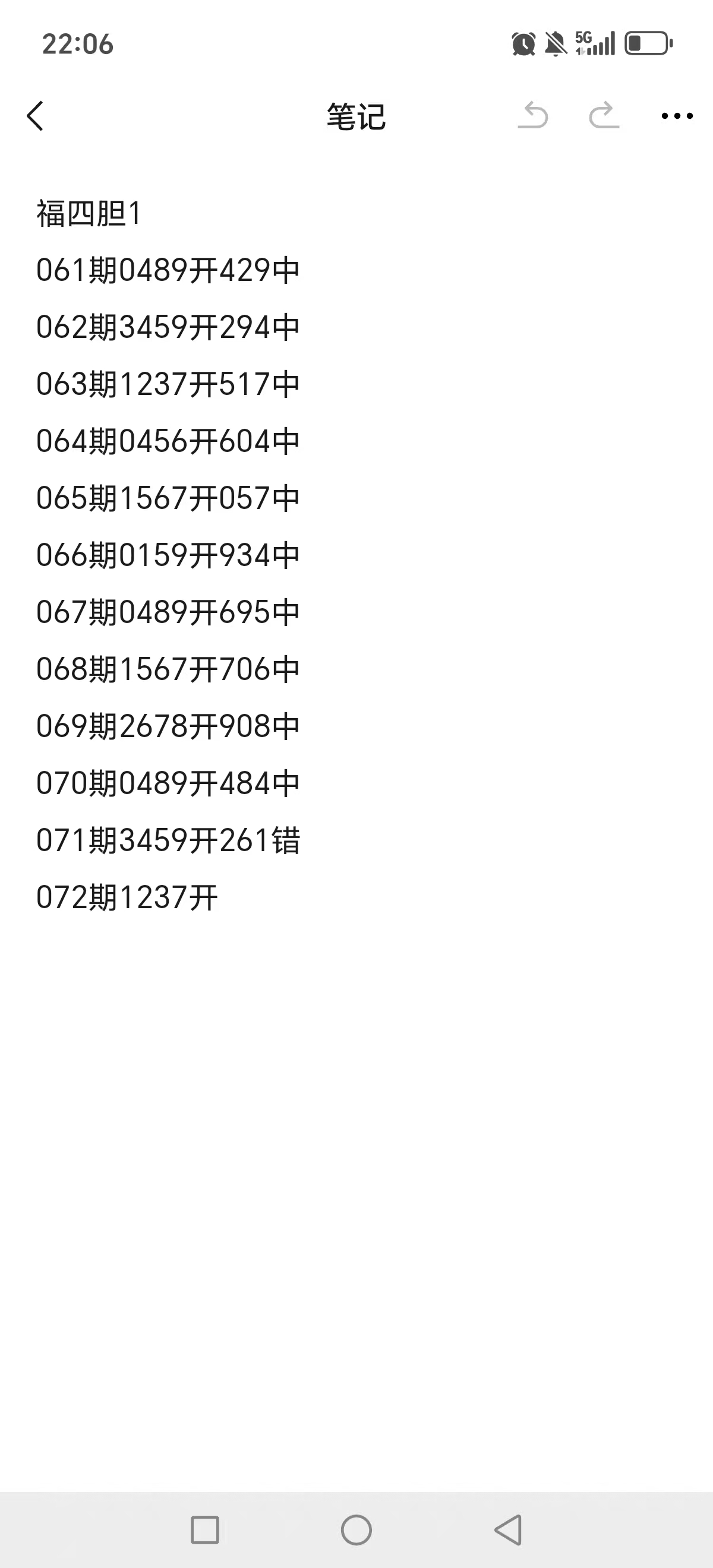Tap the line reading 068期1567开706中
Viewport: 713px width, 1568px height.
pos(168,669)
